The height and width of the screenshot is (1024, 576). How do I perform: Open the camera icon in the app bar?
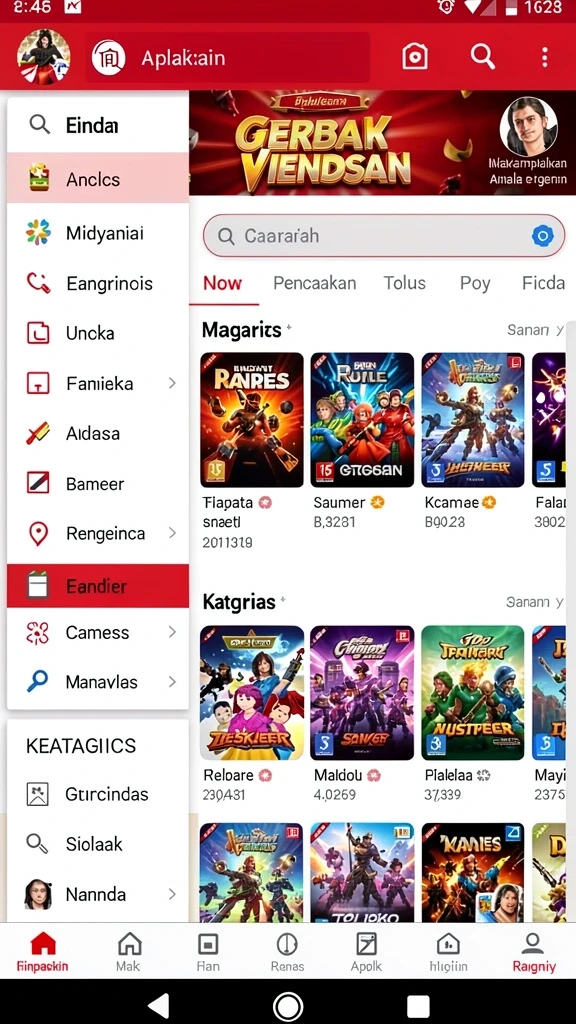415,57
